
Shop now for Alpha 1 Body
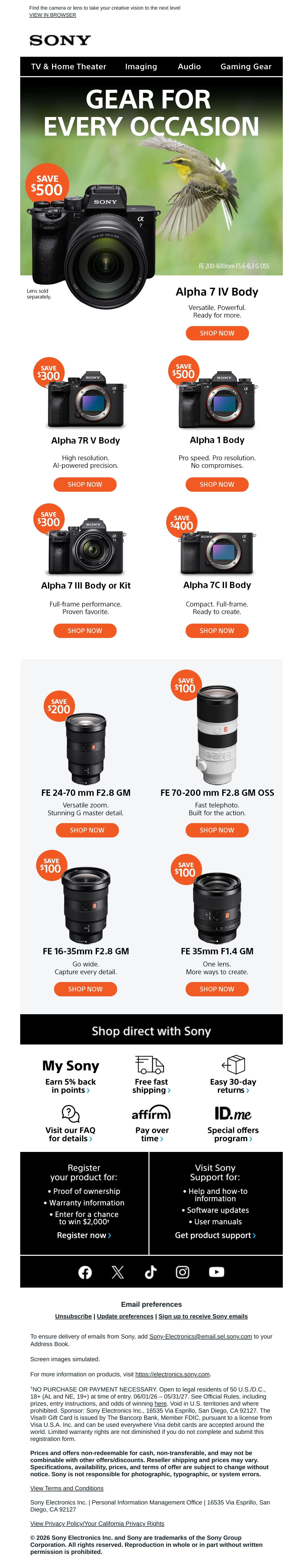click(x=217, y=484)
